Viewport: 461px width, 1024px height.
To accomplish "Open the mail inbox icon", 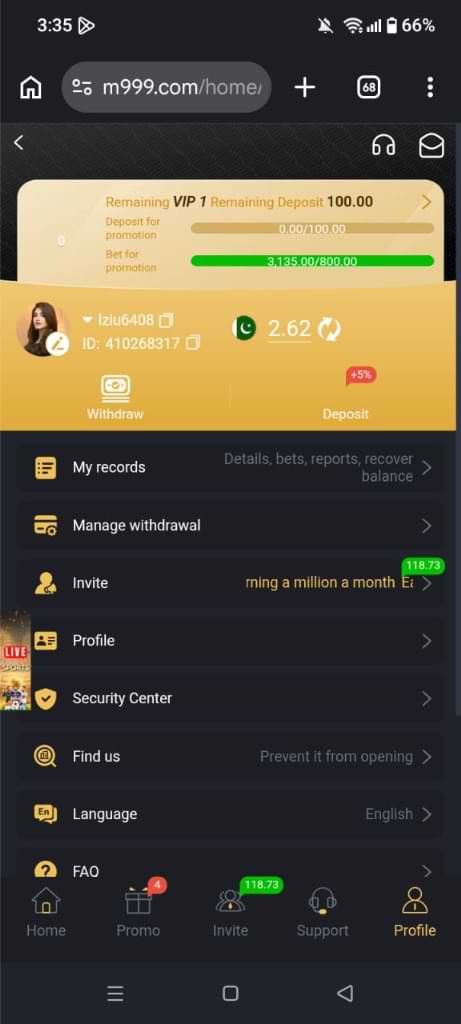I will 431,146.
